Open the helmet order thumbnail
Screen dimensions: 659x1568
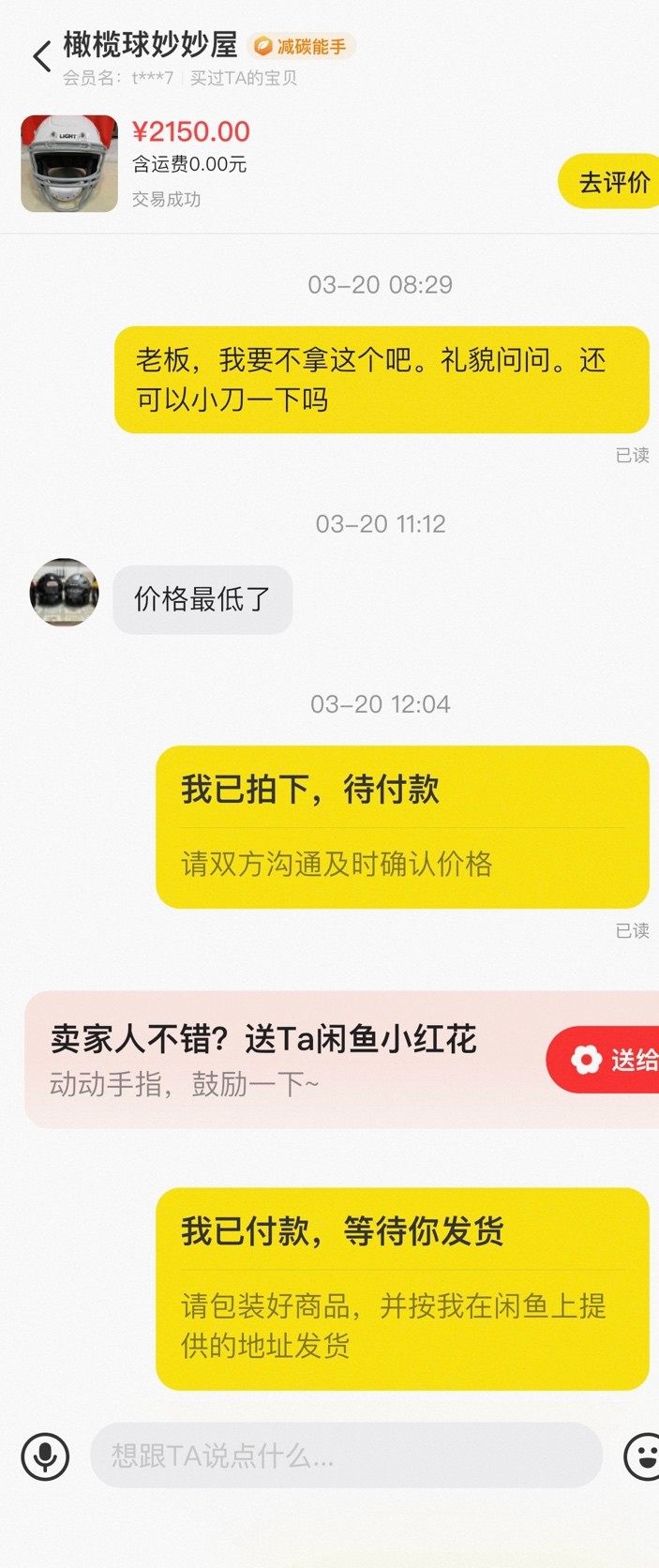click(69, 163)
